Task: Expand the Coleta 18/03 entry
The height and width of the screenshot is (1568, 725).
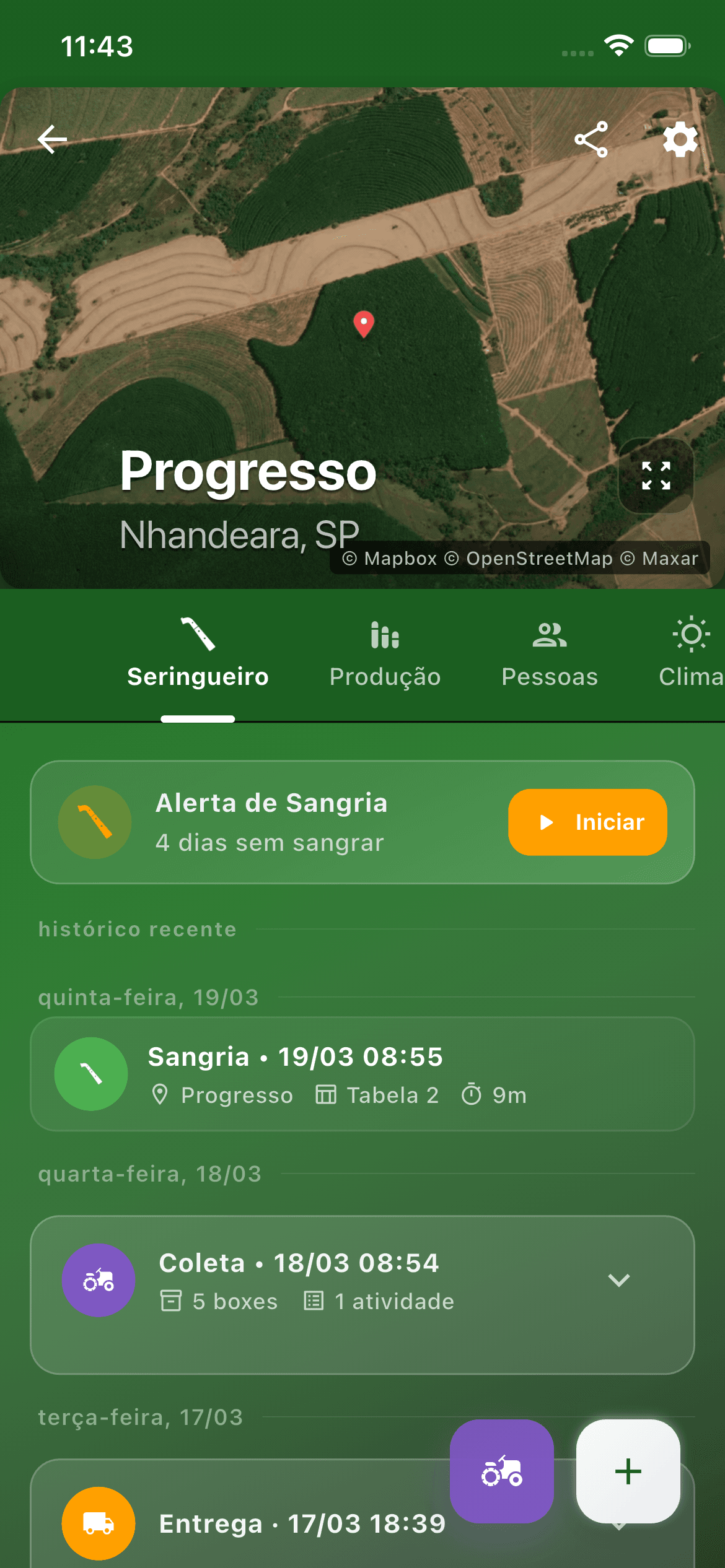Action: pos(619,1281)
